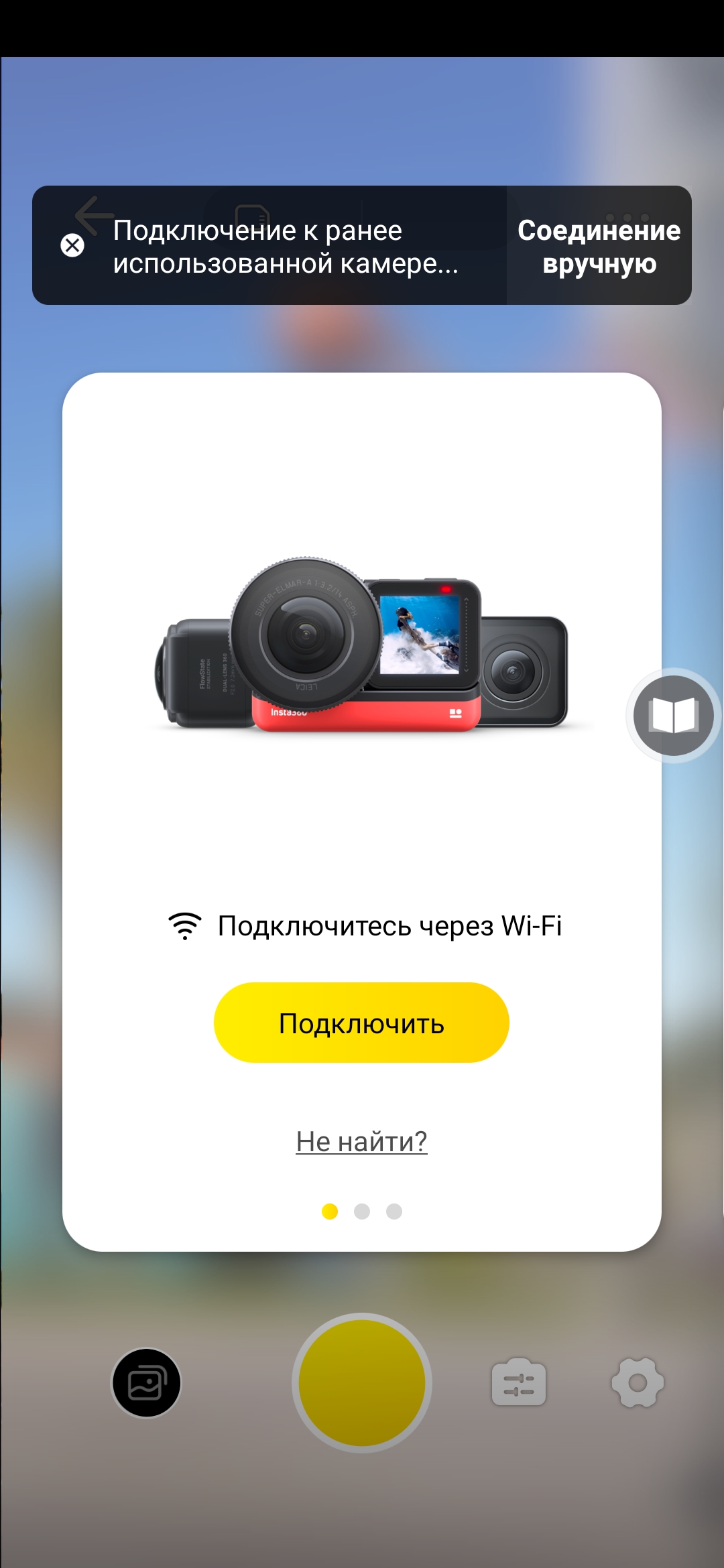Open the Не найти? help link

pyautogui.click(x=361, y=1141)
